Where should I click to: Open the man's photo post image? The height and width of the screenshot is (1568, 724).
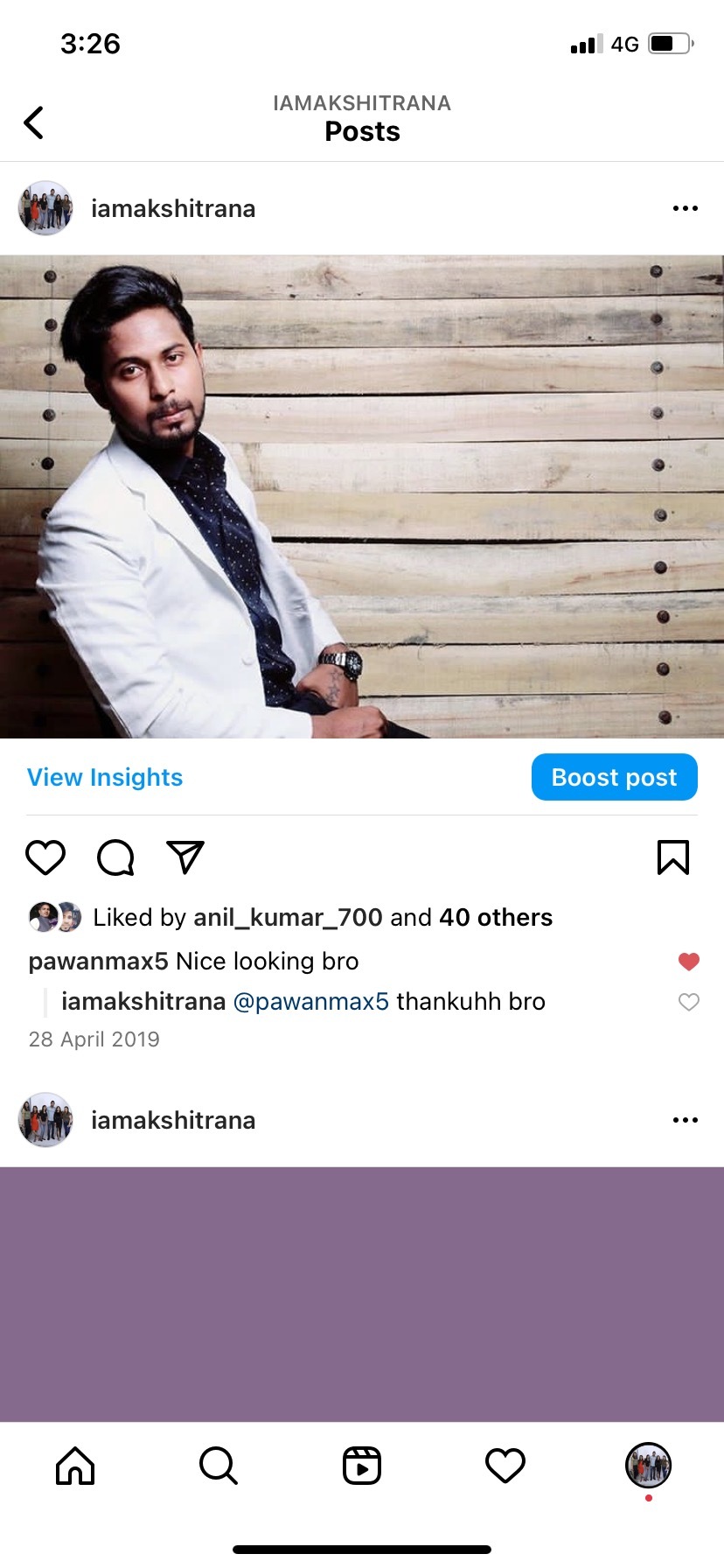[362, 497]
